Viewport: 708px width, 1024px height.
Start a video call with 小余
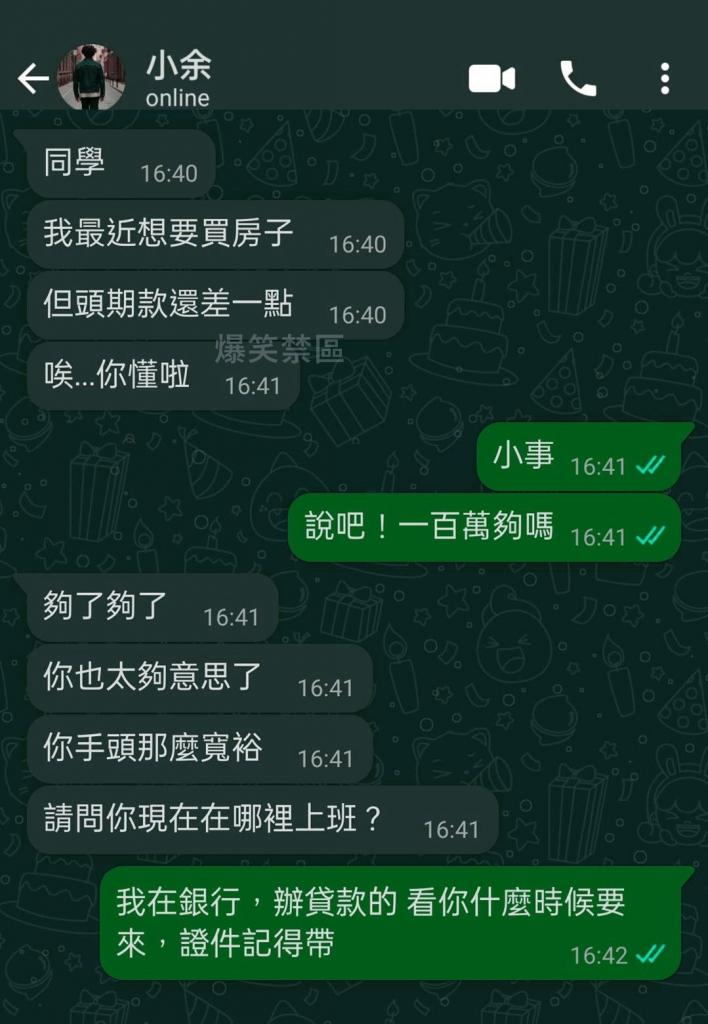point(492,79)
